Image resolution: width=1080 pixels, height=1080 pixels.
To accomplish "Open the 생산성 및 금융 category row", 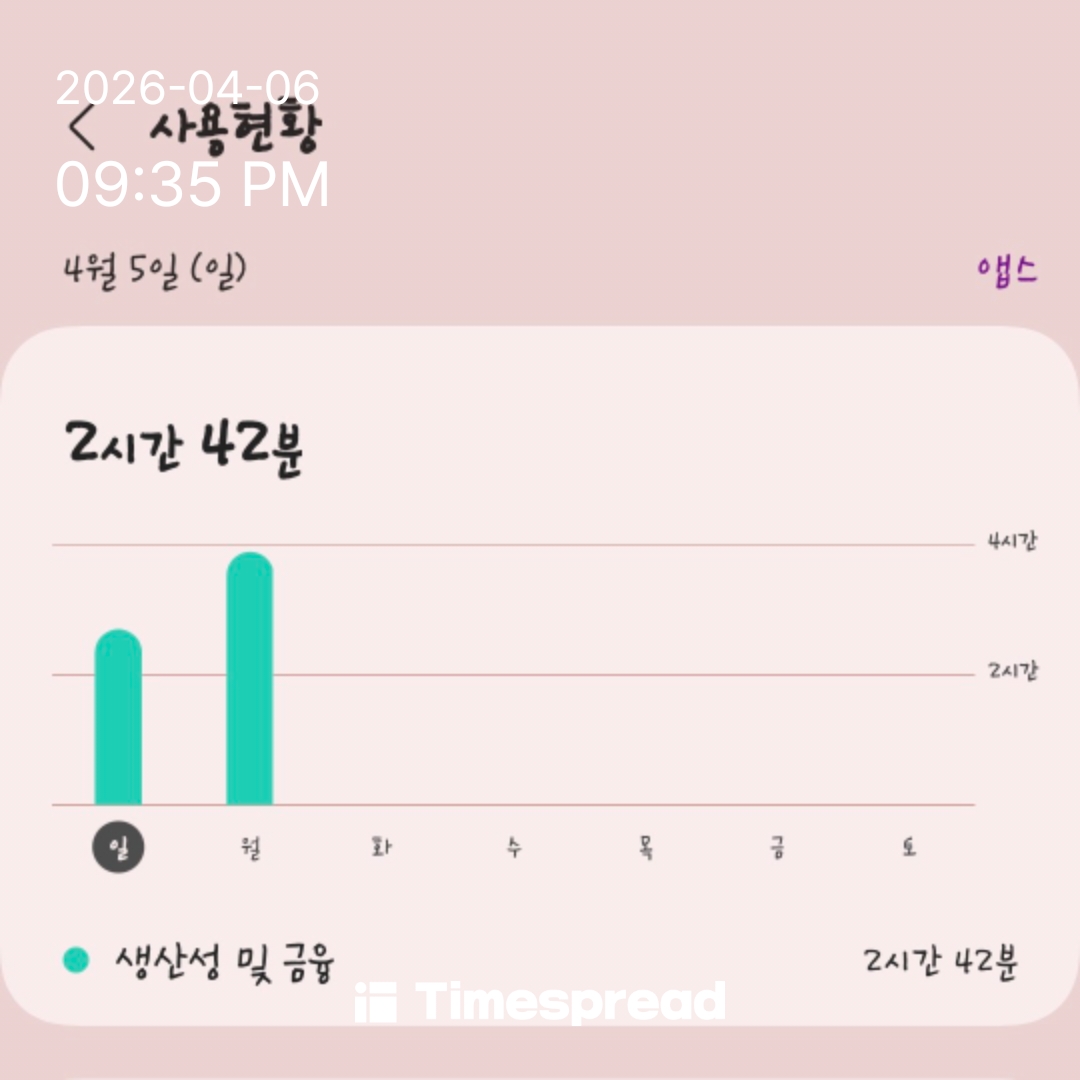I will (x=540, y=962).
